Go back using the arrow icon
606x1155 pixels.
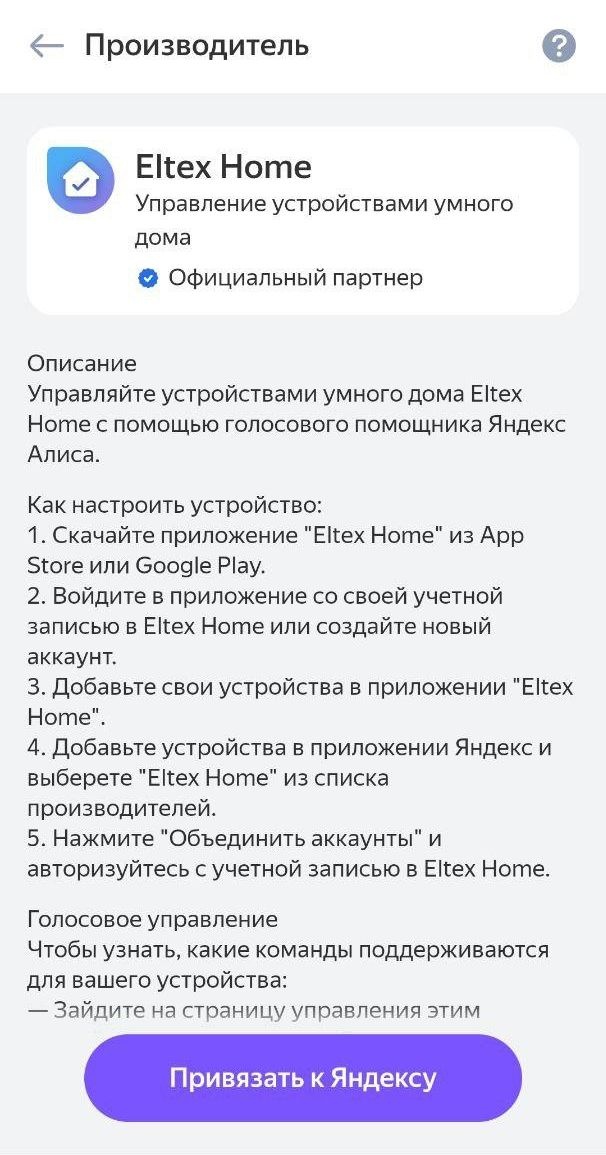tap(47, 46)
